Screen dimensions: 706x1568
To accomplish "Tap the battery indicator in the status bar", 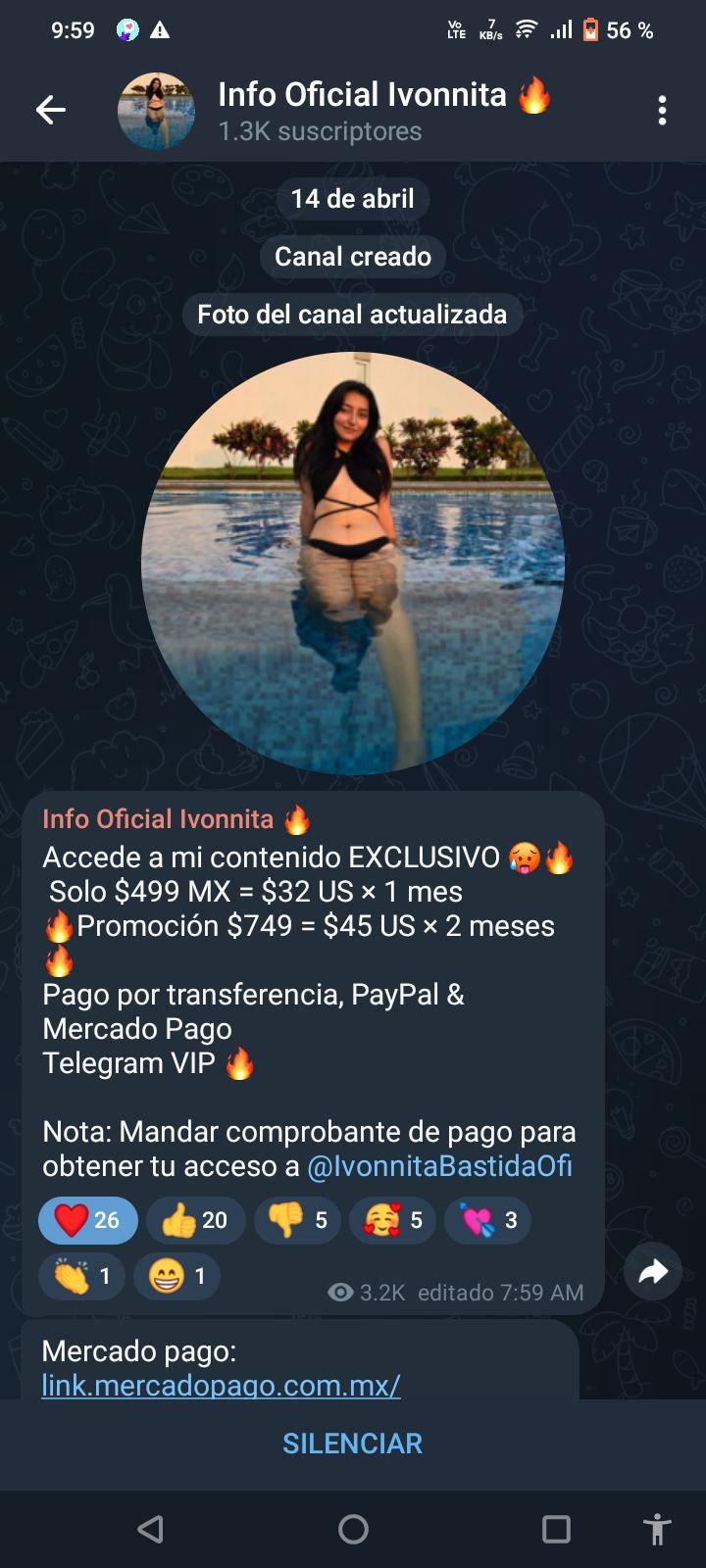I will tap(590, 29).
